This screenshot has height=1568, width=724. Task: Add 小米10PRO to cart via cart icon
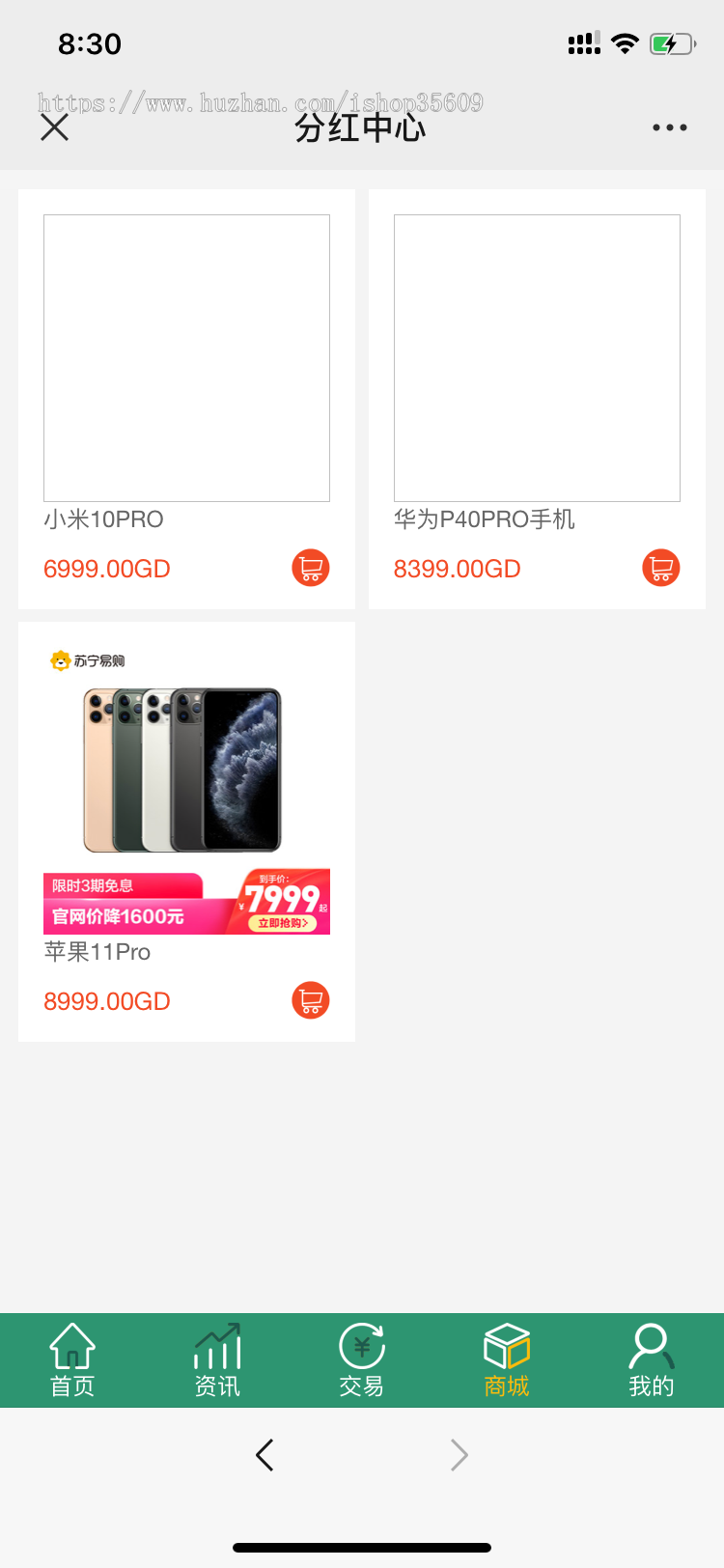[x=311, y=568]
